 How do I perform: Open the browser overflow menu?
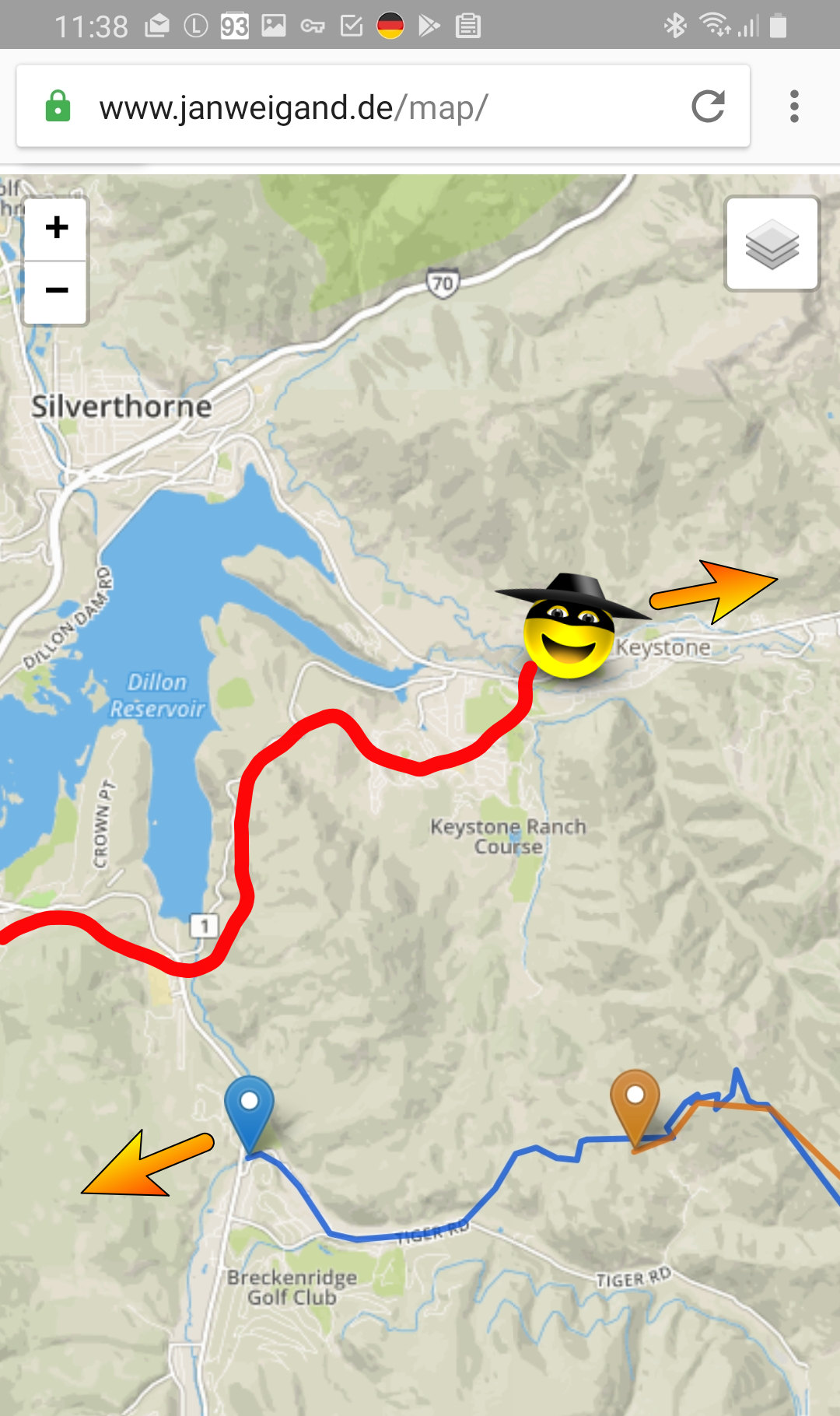point(794,107)
